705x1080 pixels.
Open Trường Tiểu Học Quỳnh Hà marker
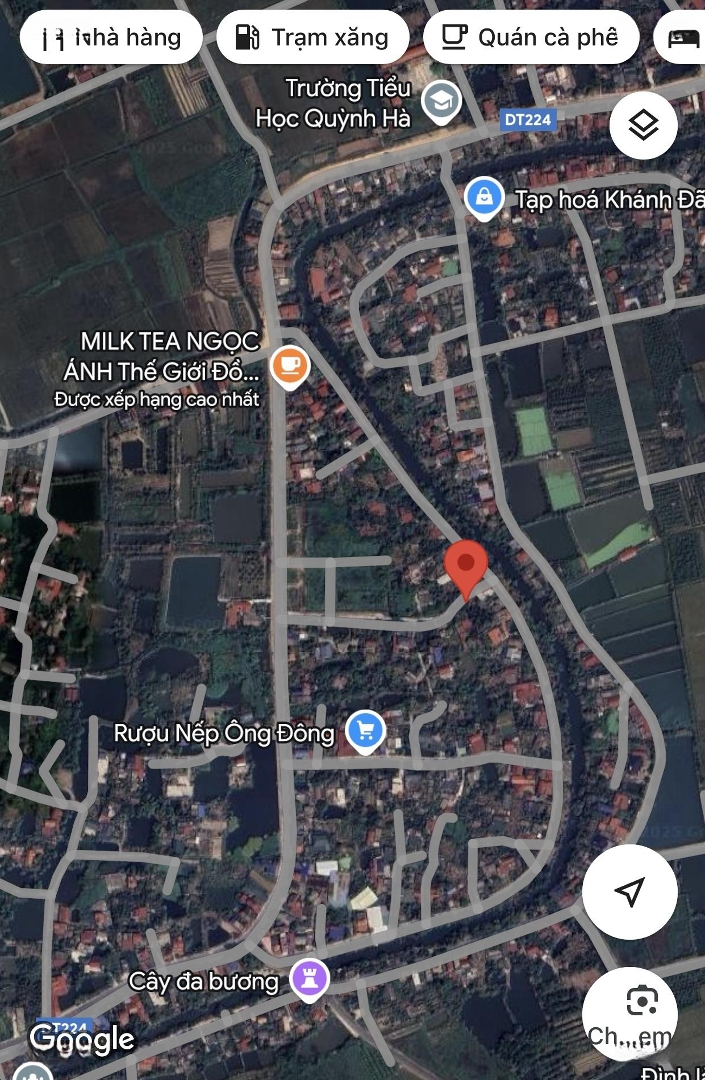[x=440, y=101]
